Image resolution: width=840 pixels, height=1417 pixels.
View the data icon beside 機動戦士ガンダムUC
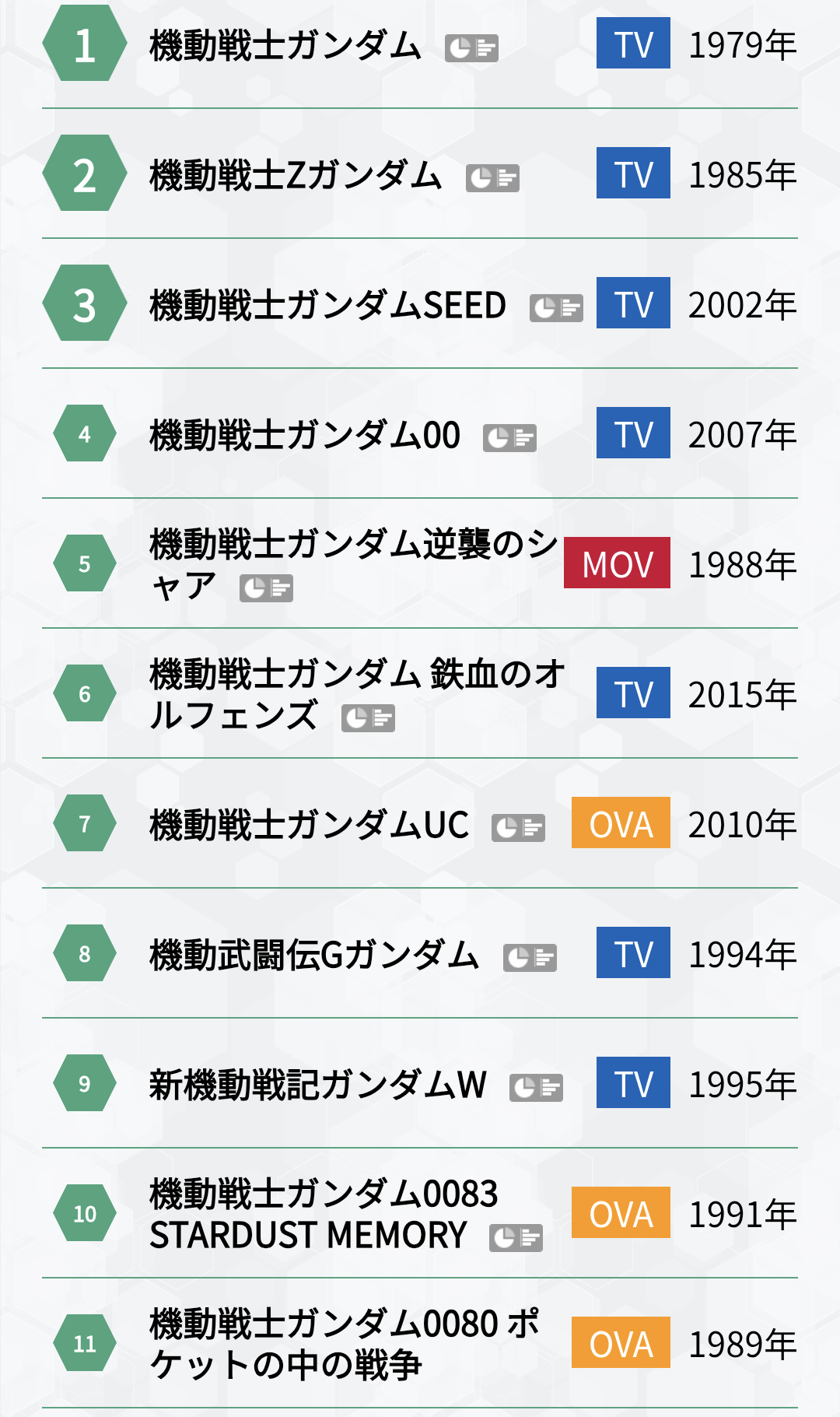click(x=518, y=828)
